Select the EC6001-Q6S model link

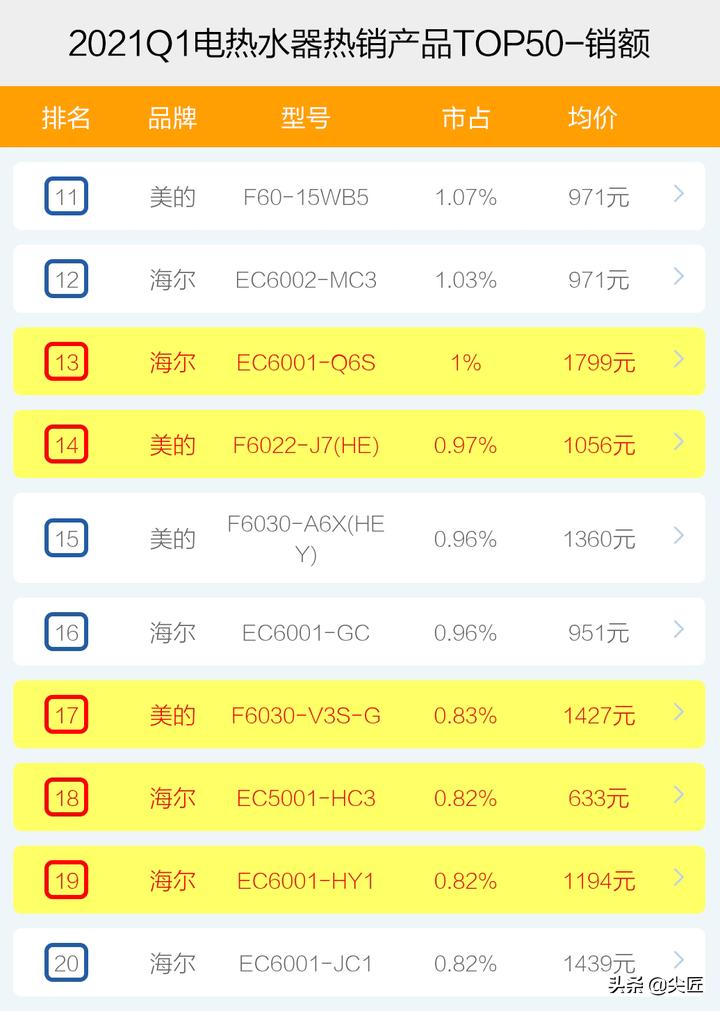(305, 363)
